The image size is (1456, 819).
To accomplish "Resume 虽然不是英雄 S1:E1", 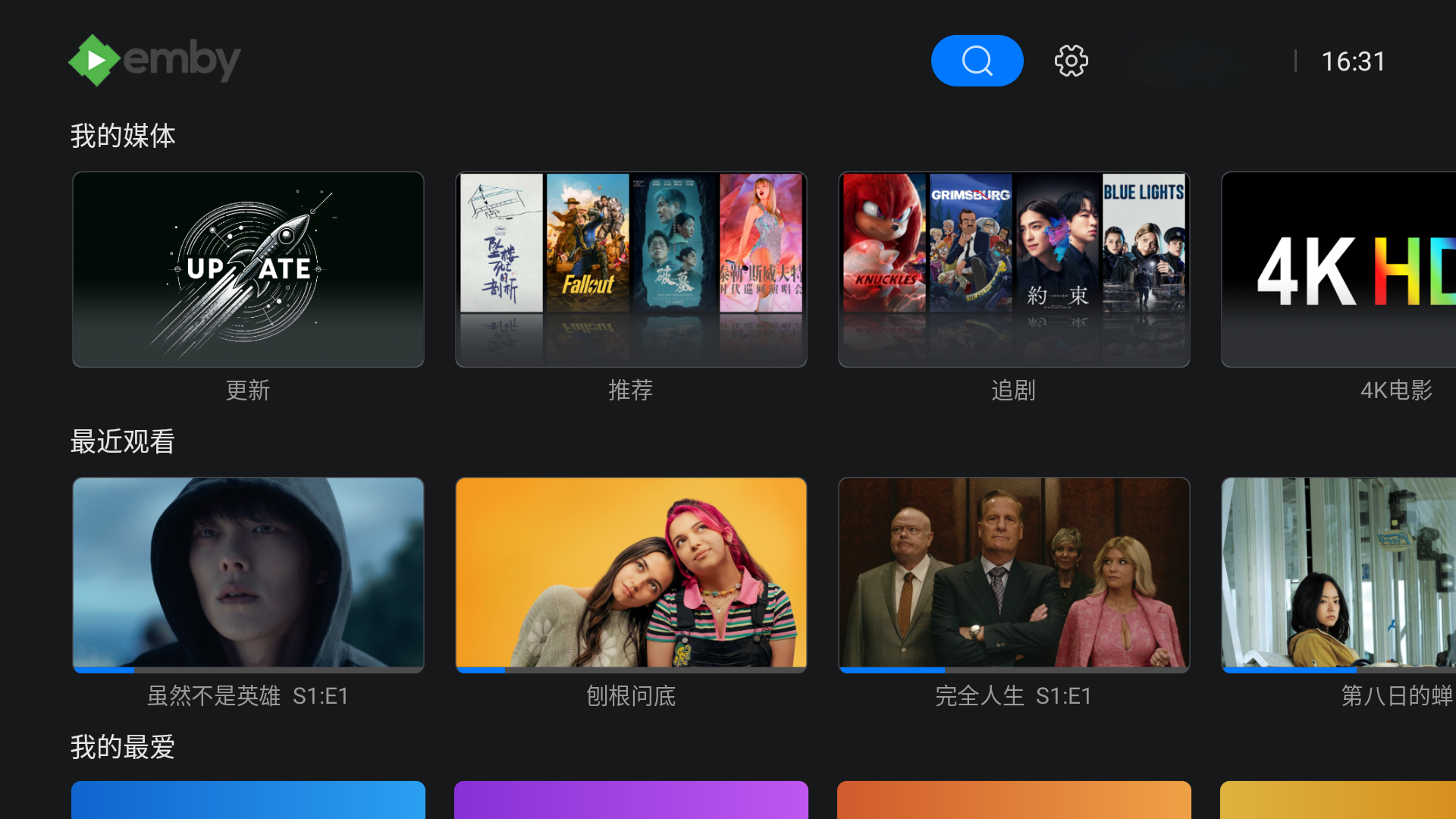I will [x=248, y=574].
